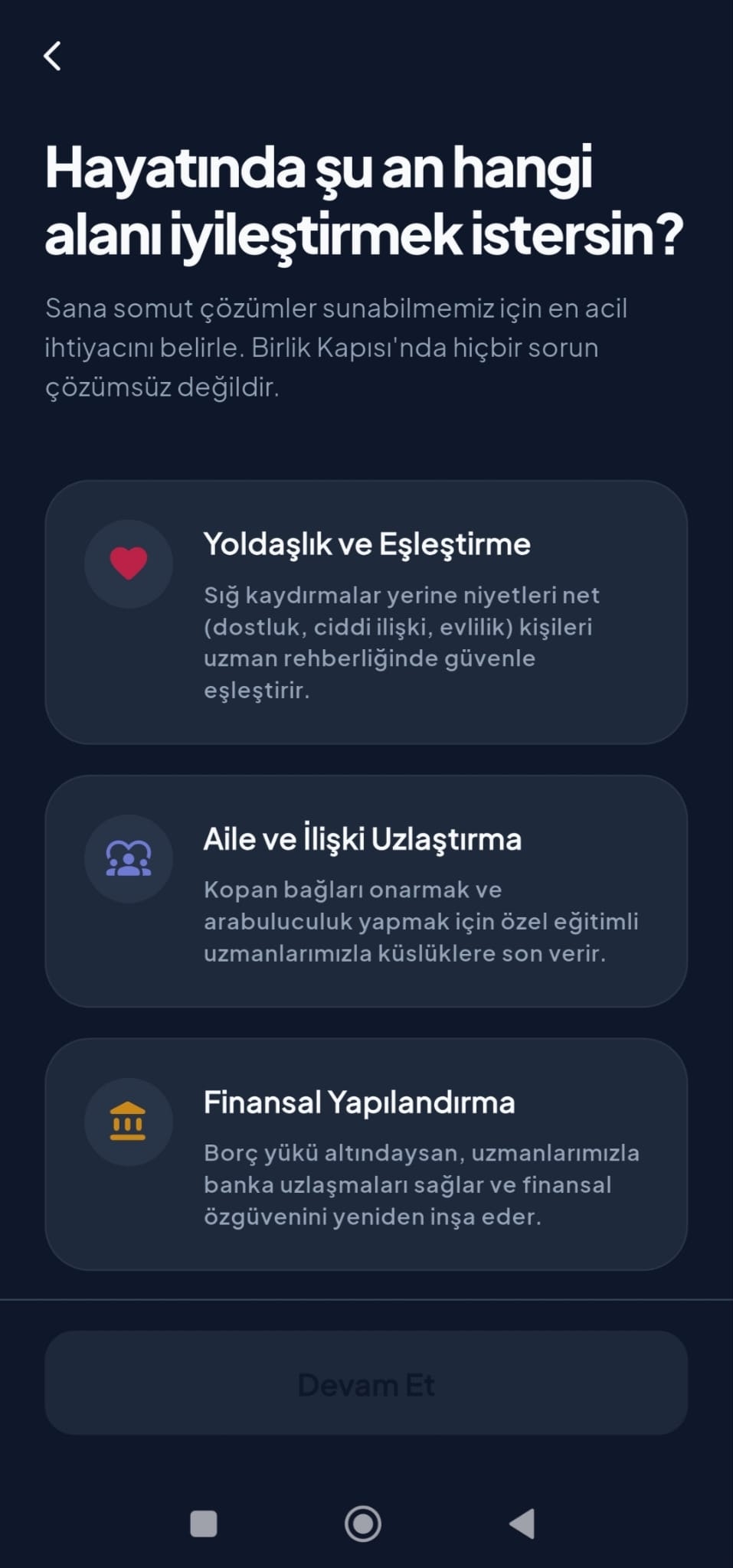Image resolution: width=733 pixels, height=1568 pixels.
Task: Select the Yoldaşlık ve Eşleştirme option
Action: pyautogui.click(x=366, y=612)
